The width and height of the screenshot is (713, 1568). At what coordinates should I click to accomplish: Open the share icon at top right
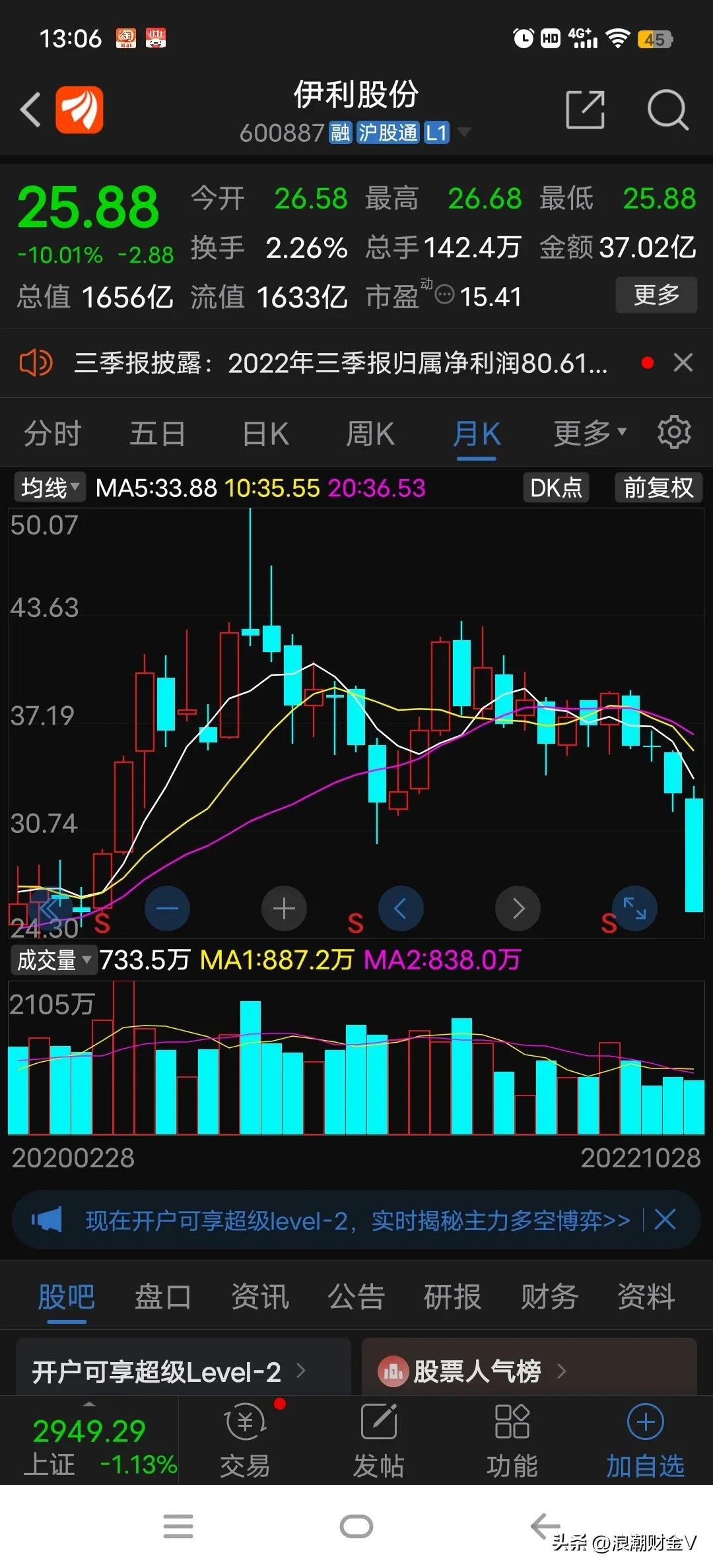585,109
